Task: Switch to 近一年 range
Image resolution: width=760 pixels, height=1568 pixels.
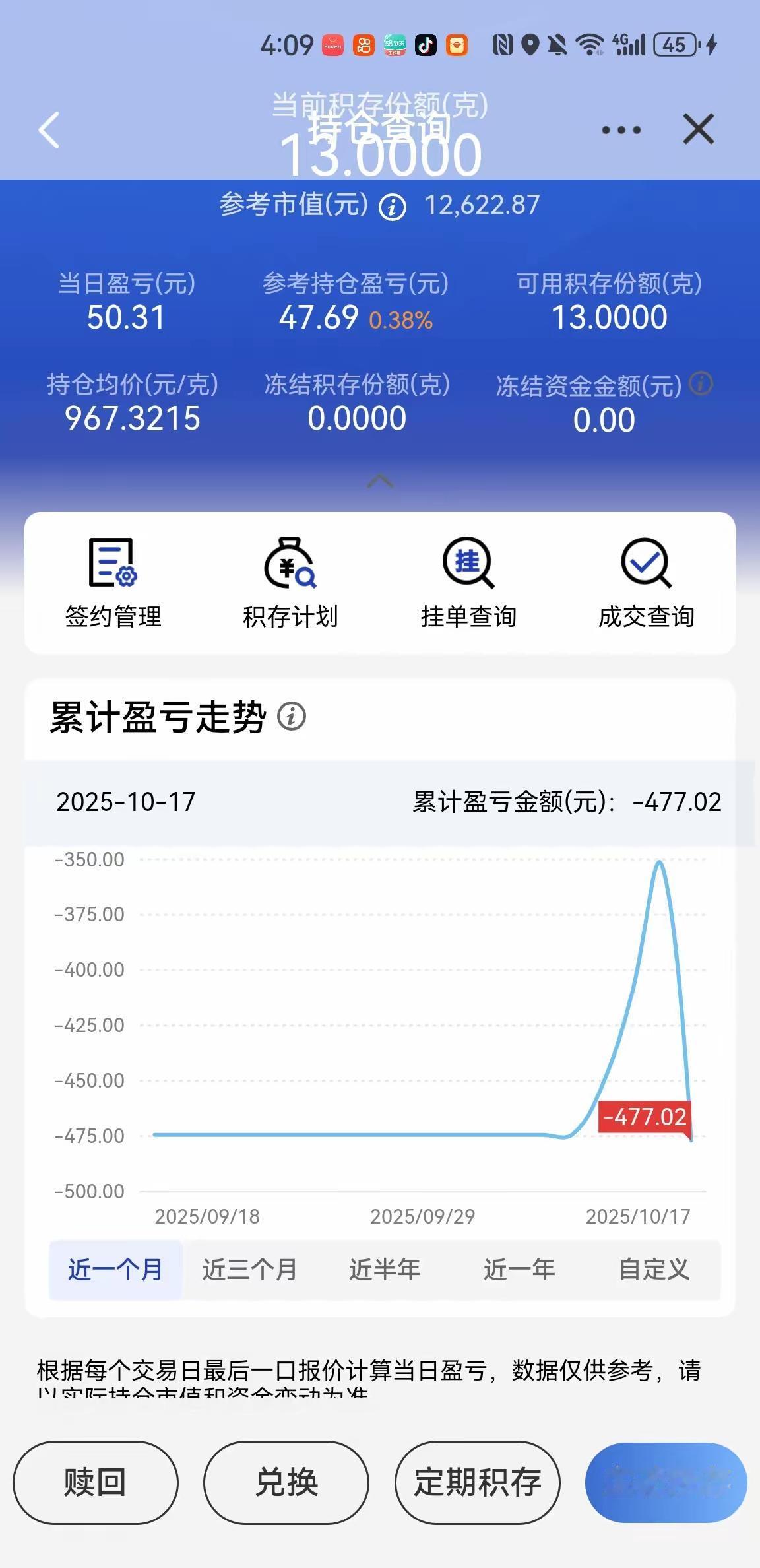Action: coord(519,1270)
